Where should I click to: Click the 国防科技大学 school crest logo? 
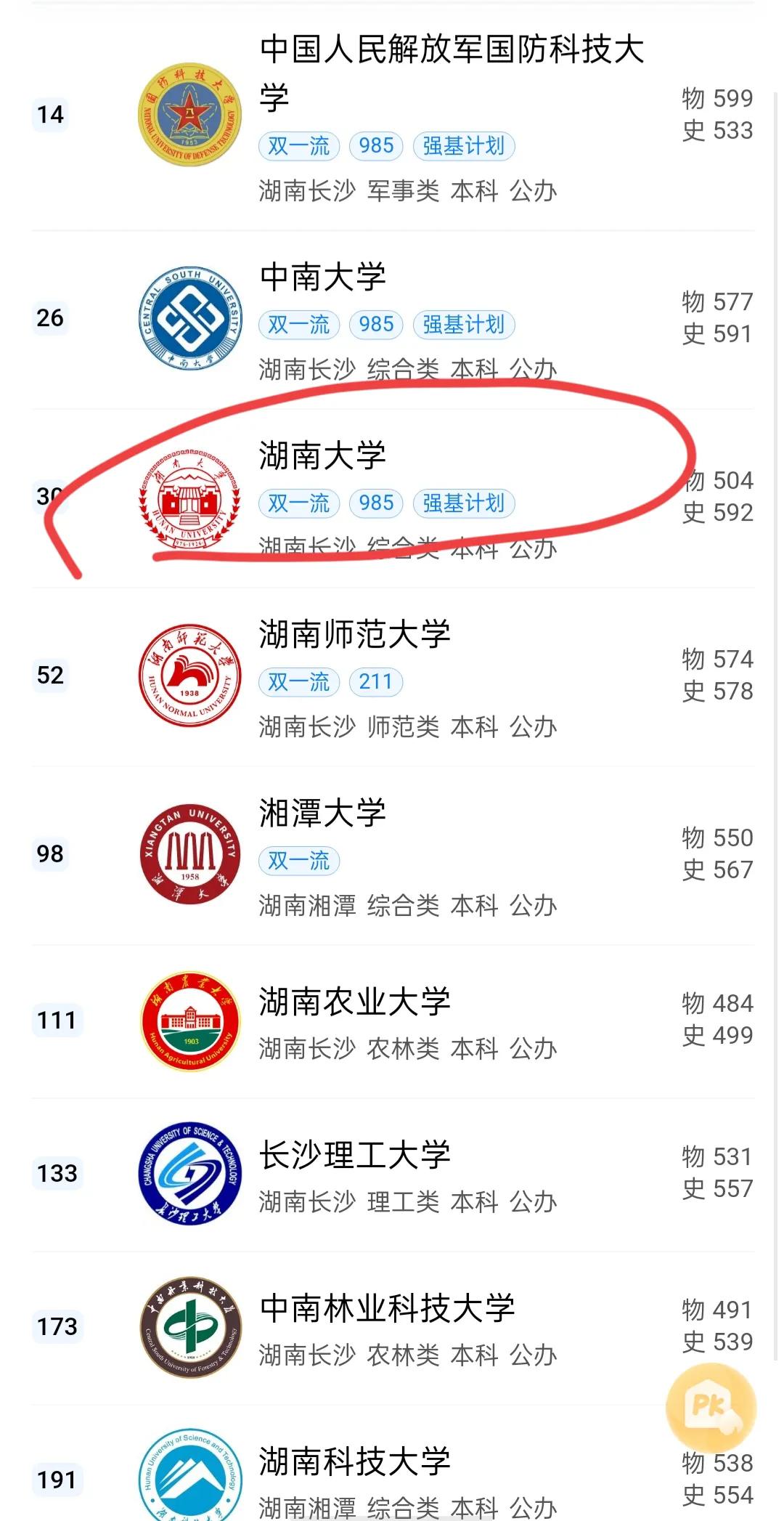point(187,115)
